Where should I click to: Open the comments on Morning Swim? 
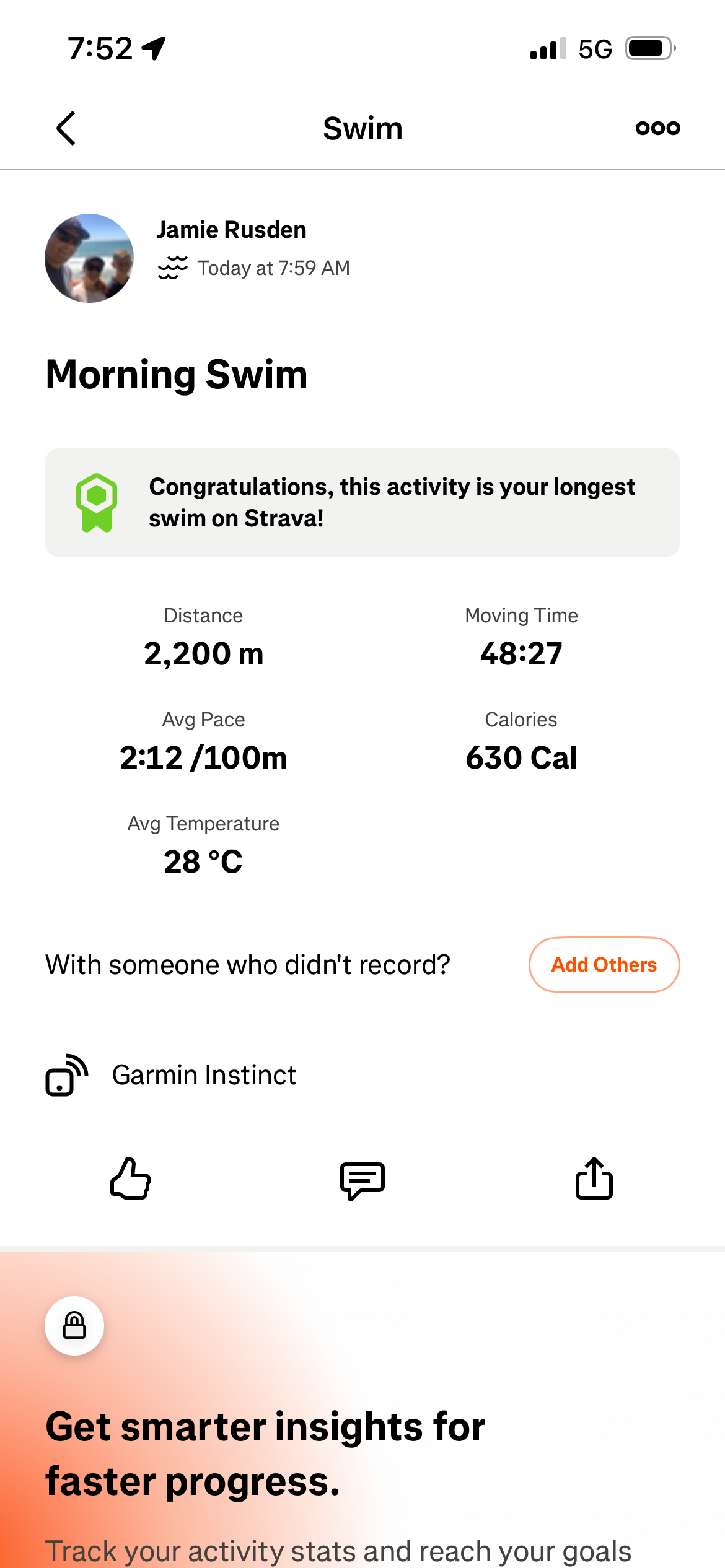pos(362,1180)
